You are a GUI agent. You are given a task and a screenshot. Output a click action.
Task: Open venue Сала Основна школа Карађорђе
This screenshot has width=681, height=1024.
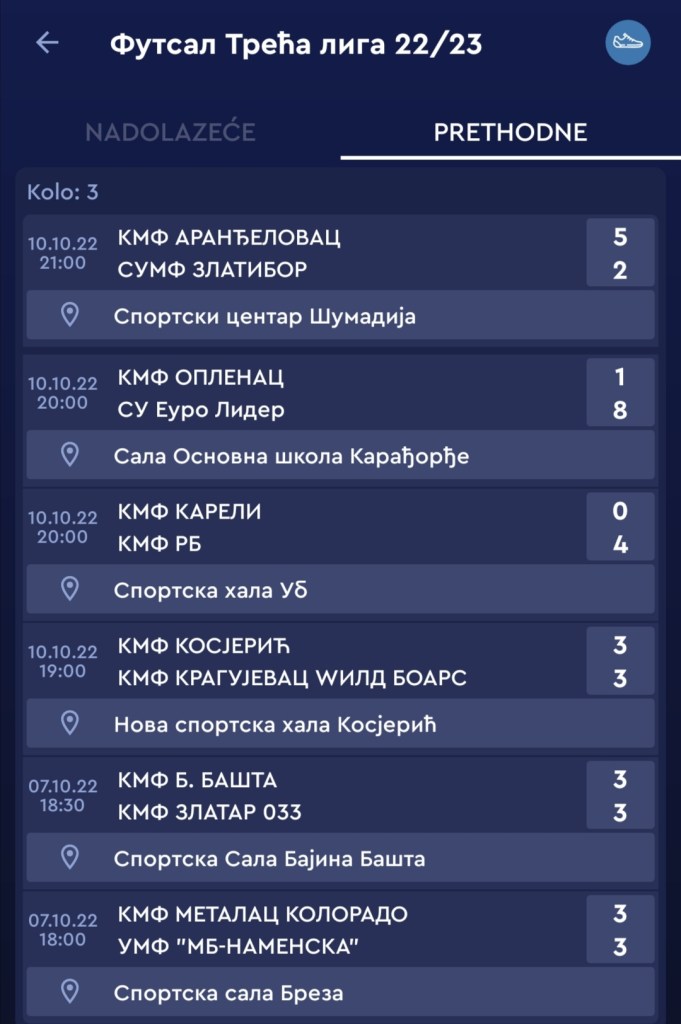(340, 456)
